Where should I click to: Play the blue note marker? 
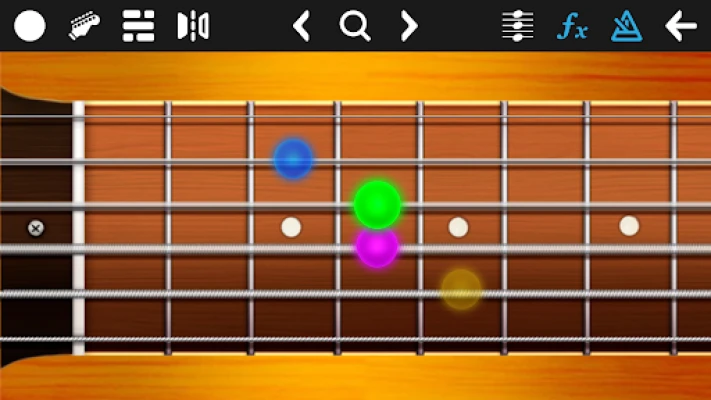293,159
